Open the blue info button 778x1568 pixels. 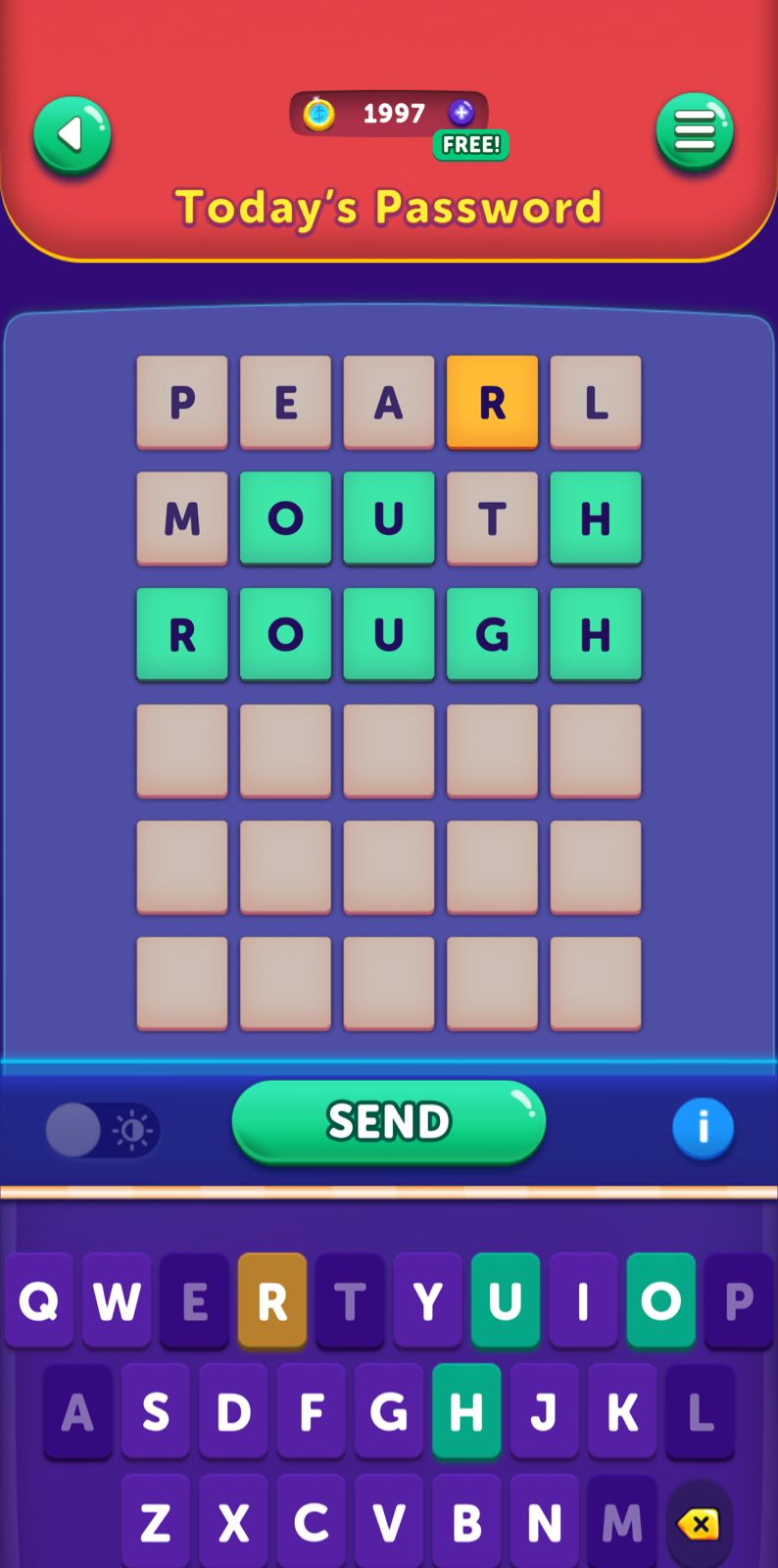[x=703, y=1127]
